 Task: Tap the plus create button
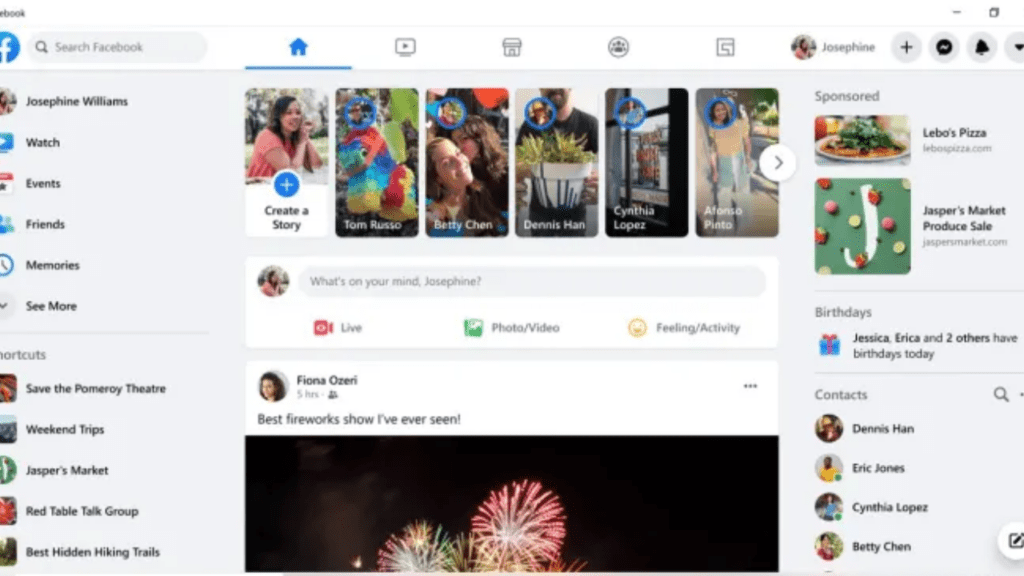tap(906, 47)
